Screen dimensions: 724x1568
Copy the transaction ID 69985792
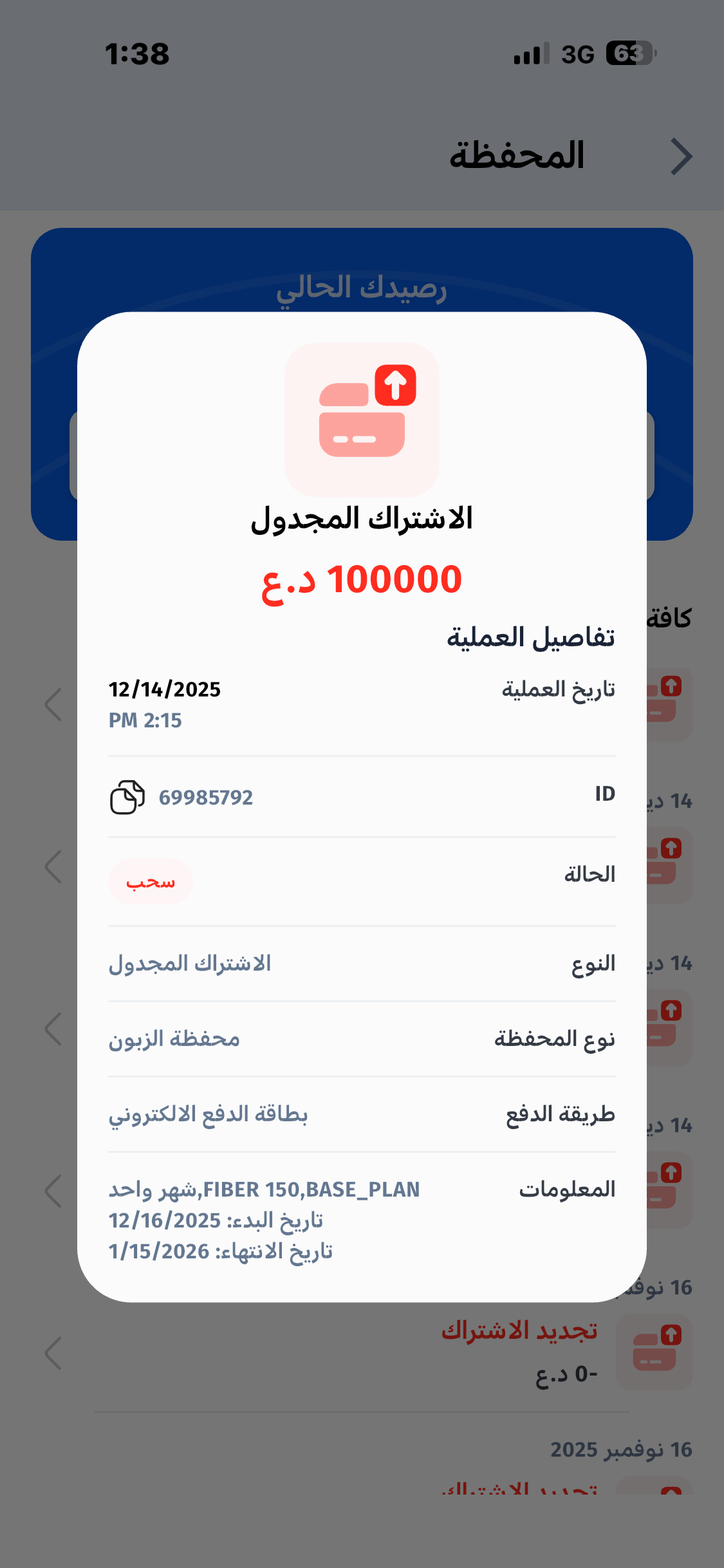click(127, 798)
